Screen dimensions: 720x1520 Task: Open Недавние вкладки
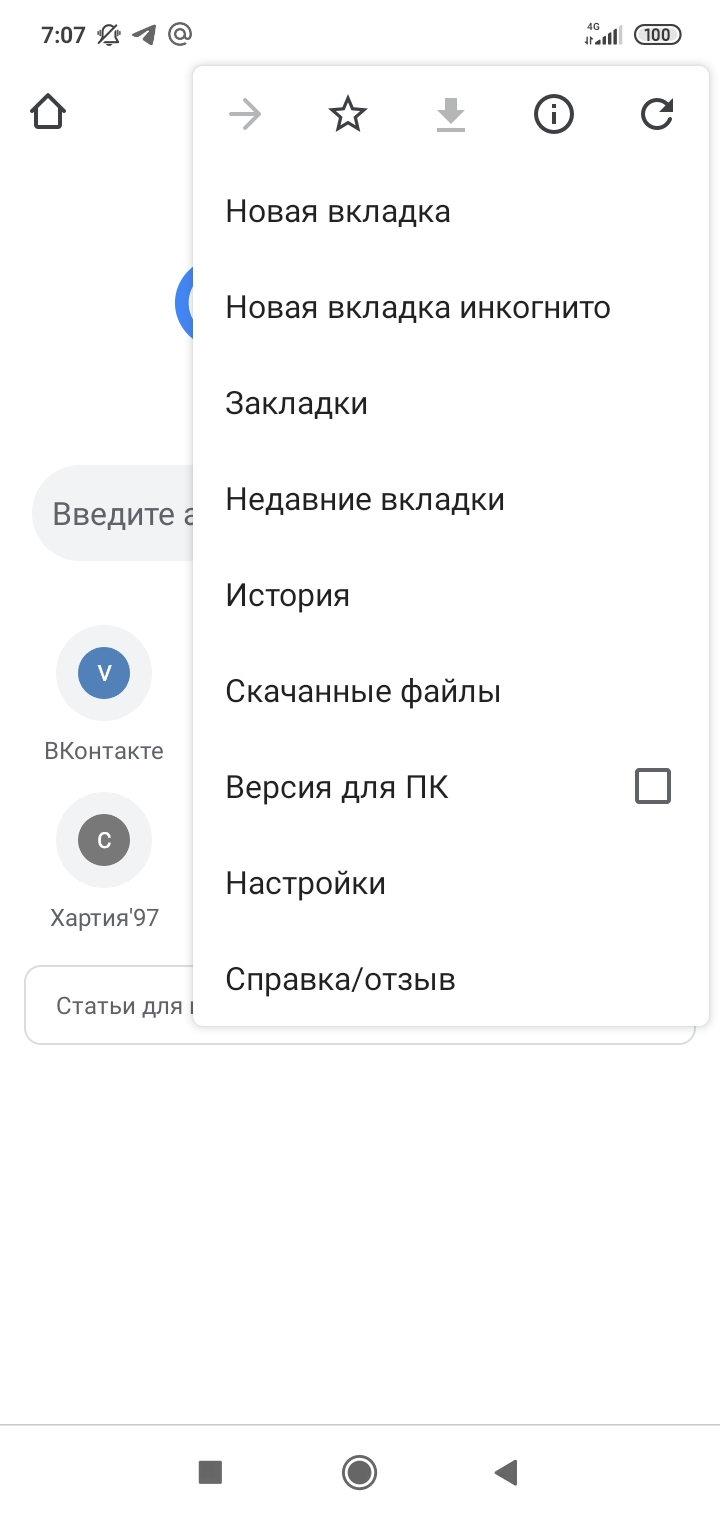365,498
